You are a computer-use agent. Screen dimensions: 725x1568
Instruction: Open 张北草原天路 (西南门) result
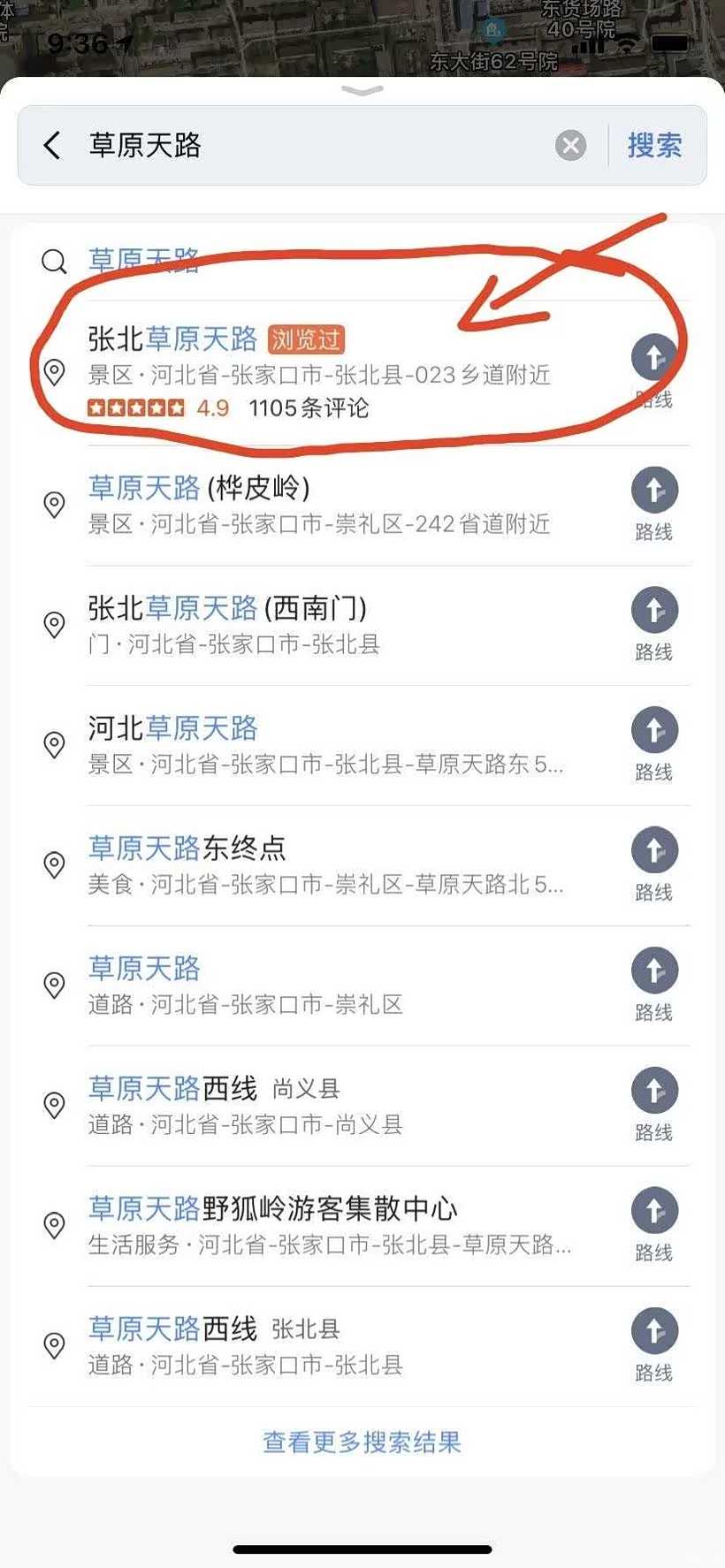(x=318, y=624)
